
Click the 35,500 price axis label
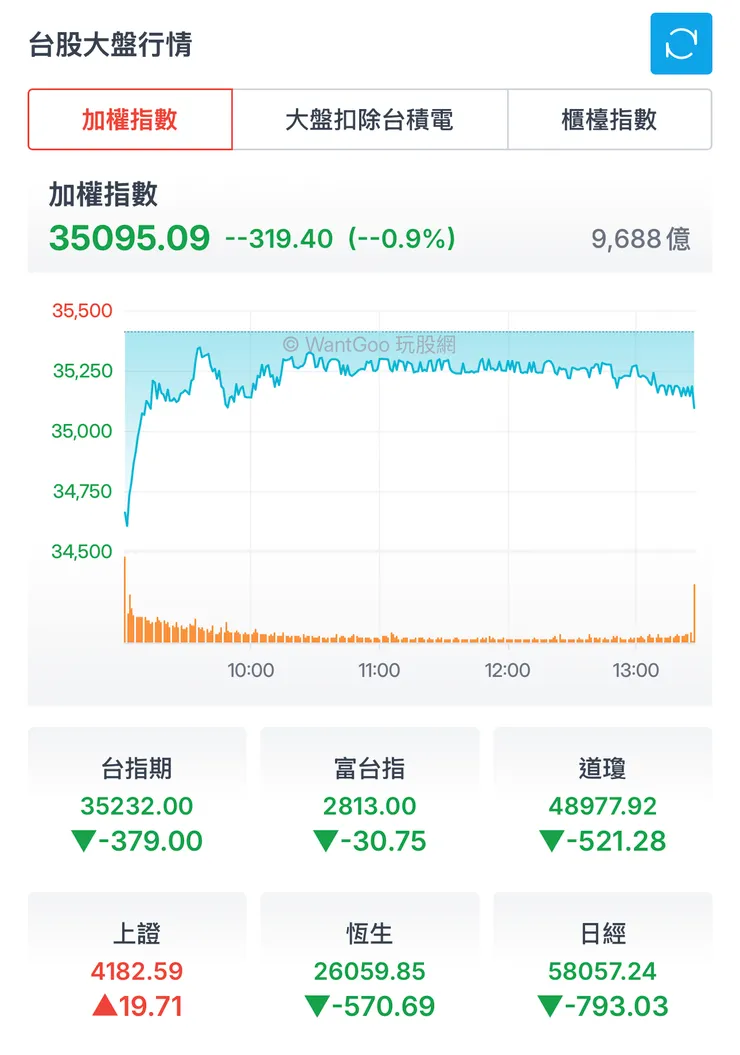click(x=83, y=311)
